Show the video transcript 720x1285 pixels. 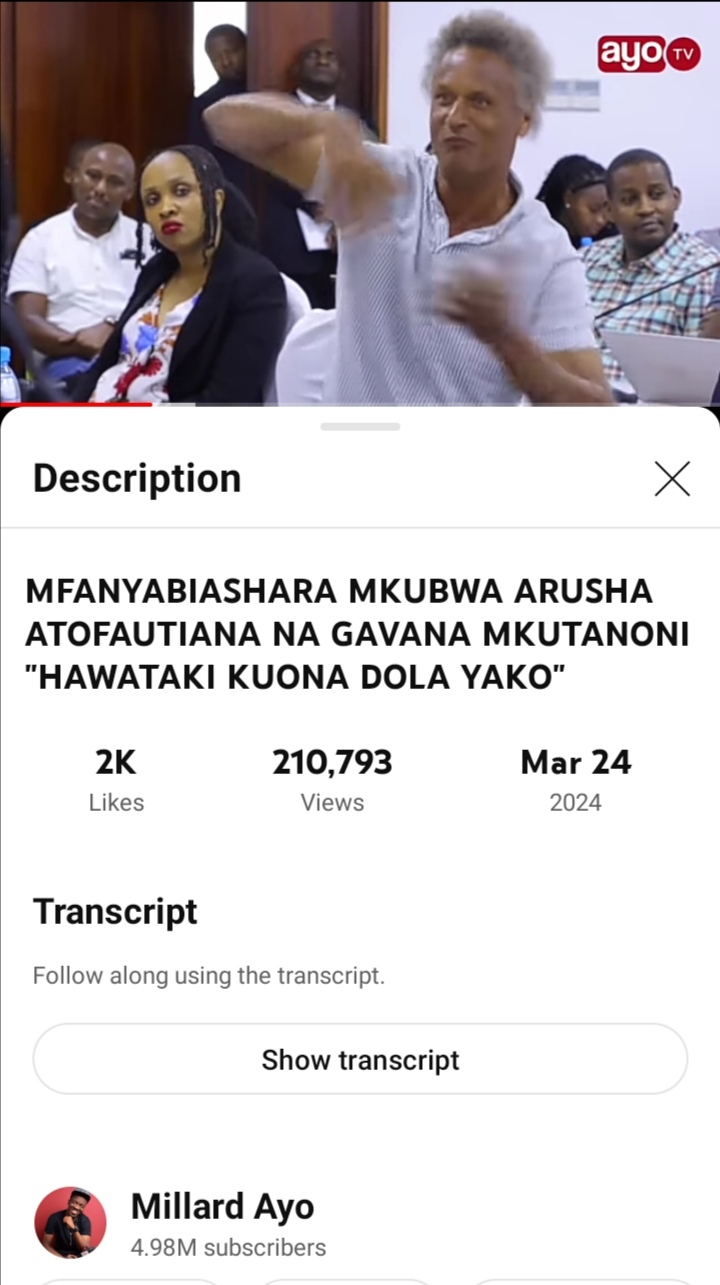pyautogui.click(x=360, y=1059)
